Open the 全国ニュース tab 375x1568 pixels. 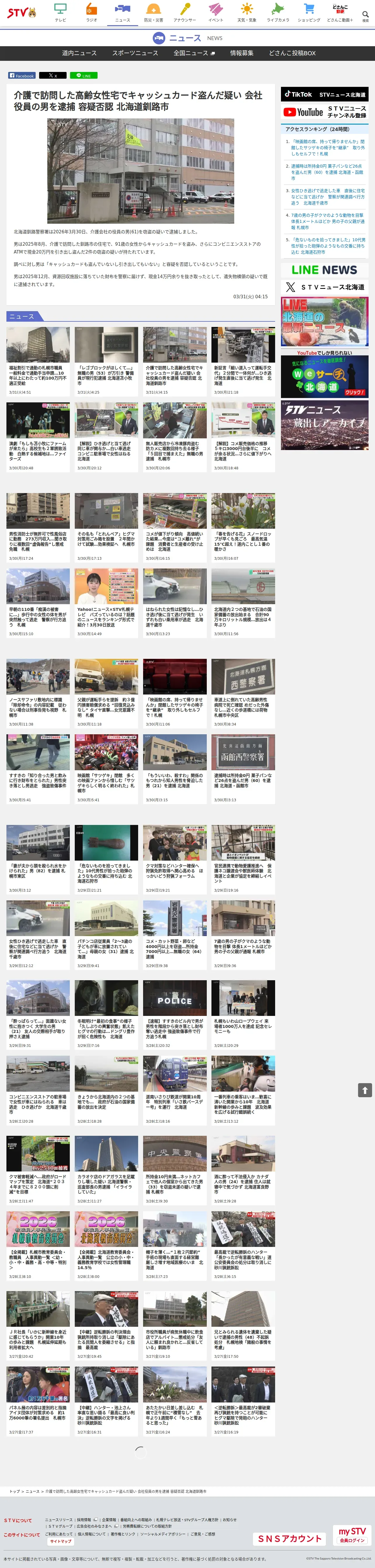[x=194, y=53]
